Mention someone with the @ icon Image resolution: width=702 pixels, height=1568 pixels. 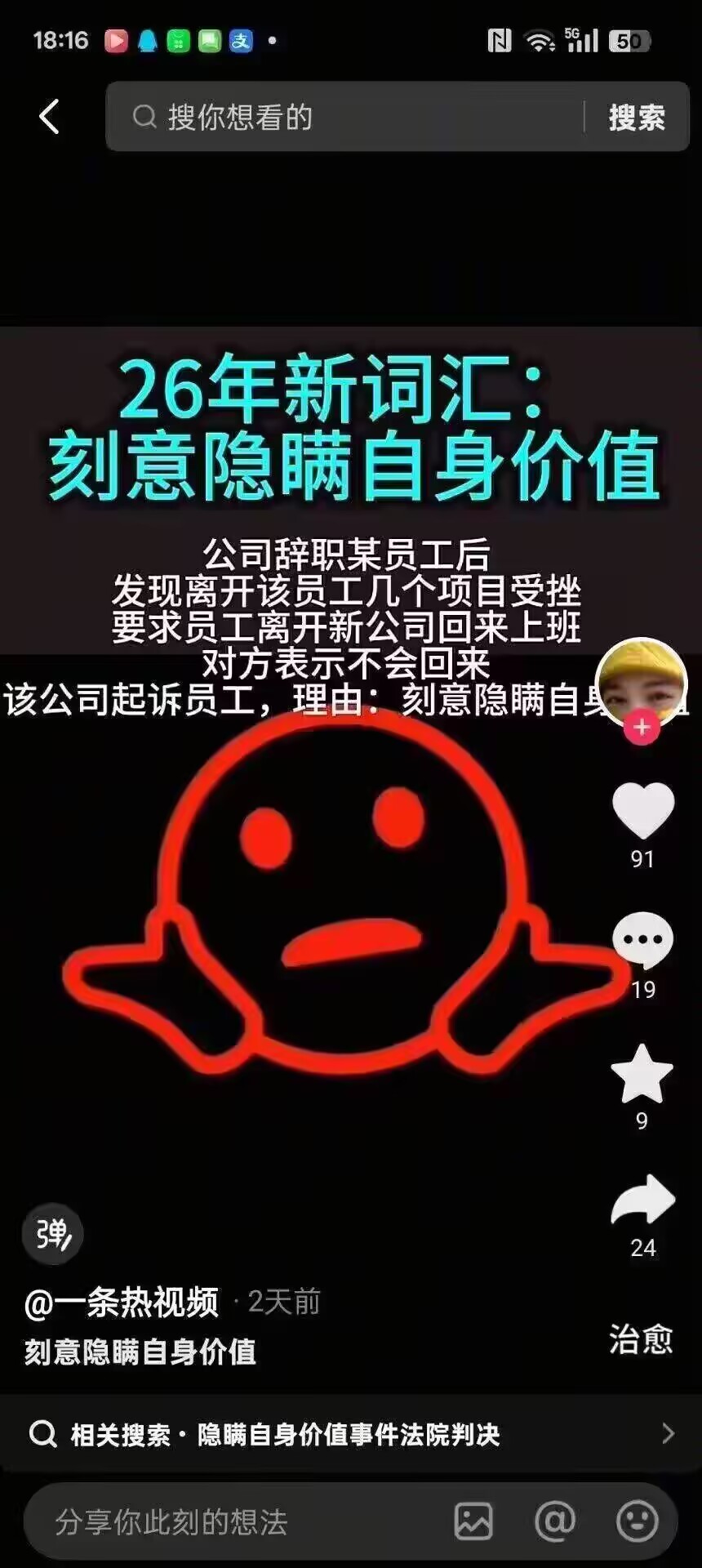click(x=555, y=1521)
